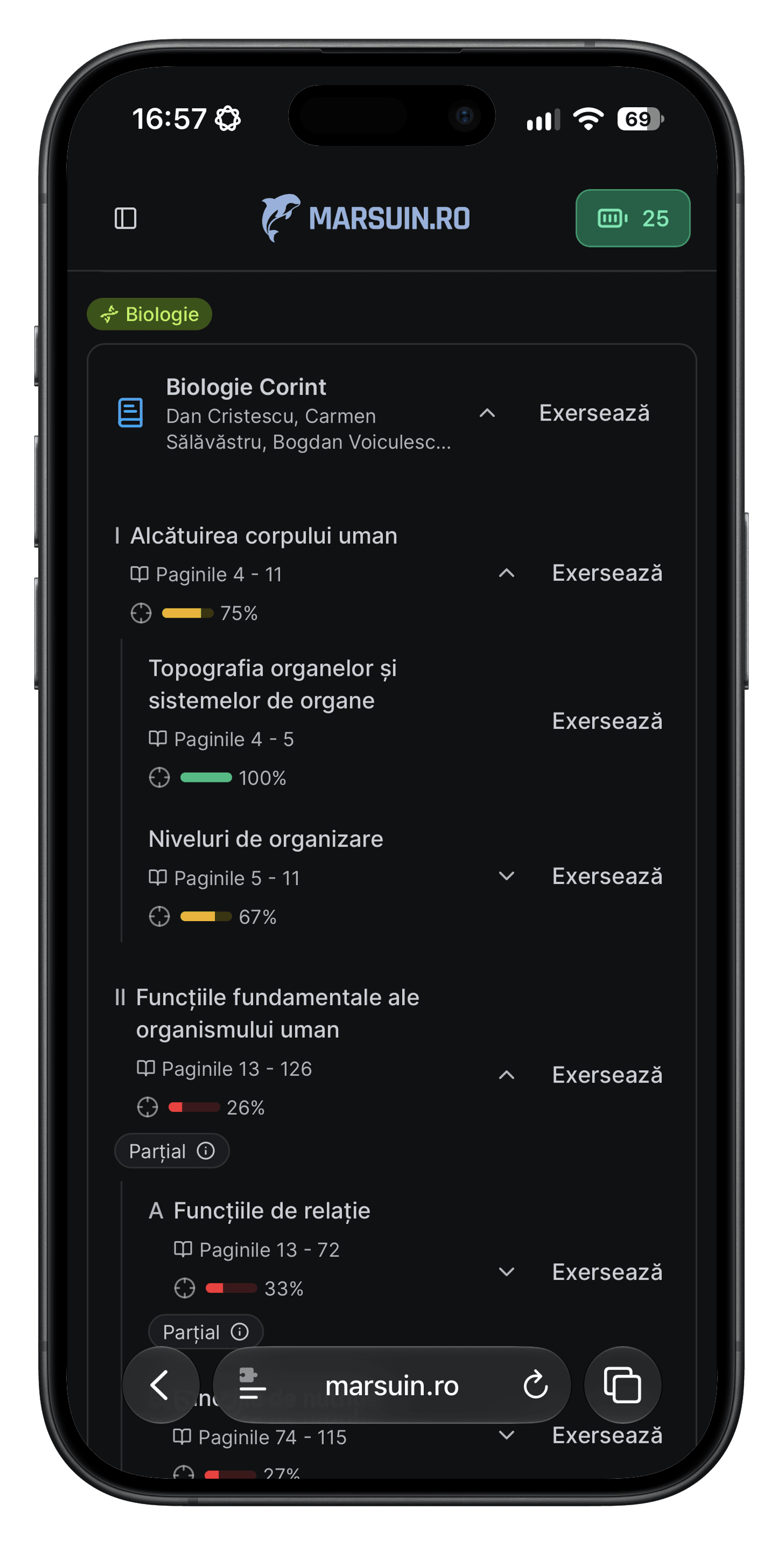The height and width of the screenshot is (1545, 784).
Task: Collapse Funcțiile fundamentale ale organismului uman
Action: pos(506,1075)
